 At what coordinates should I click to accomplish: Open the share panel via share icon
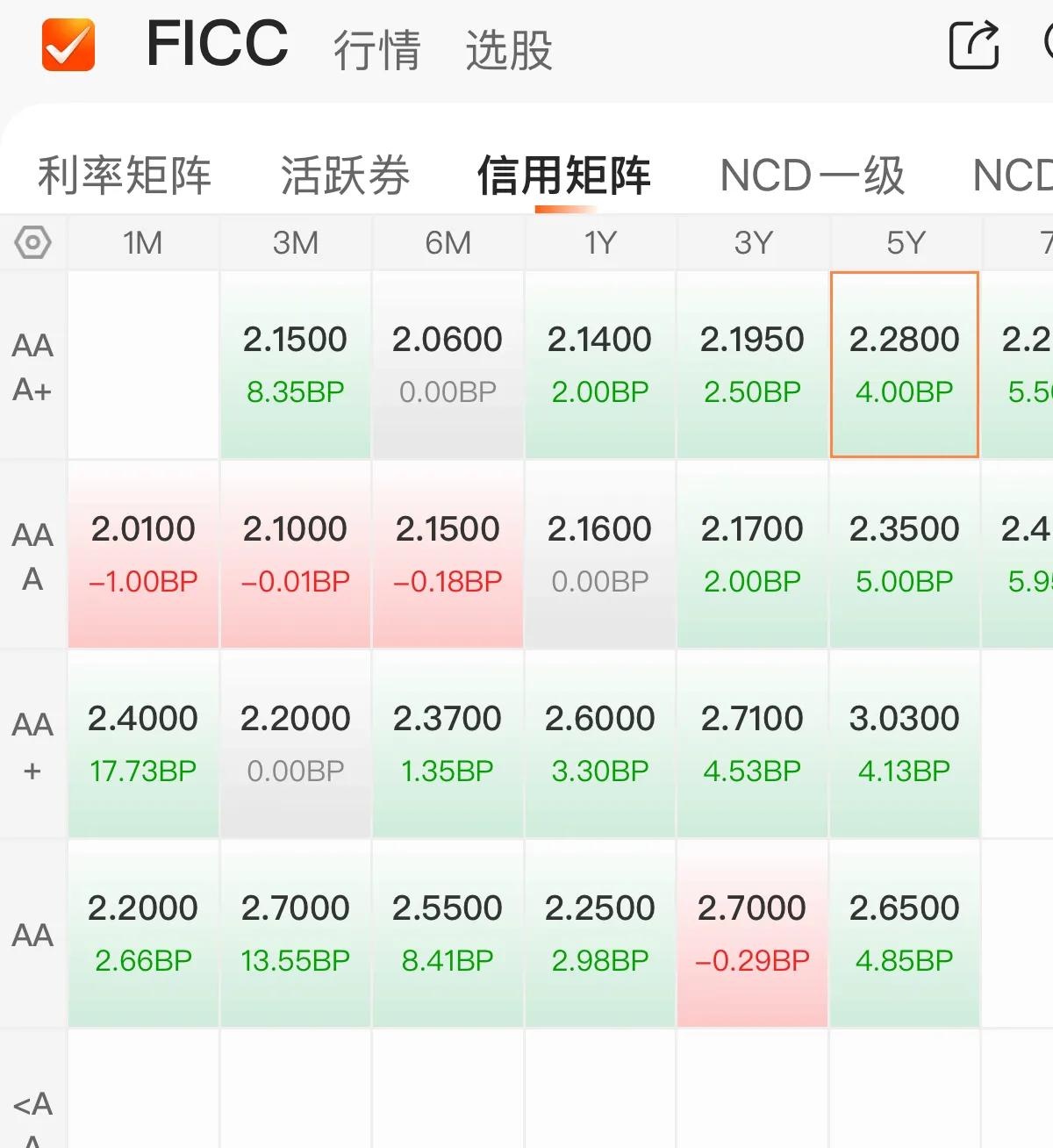974,44
